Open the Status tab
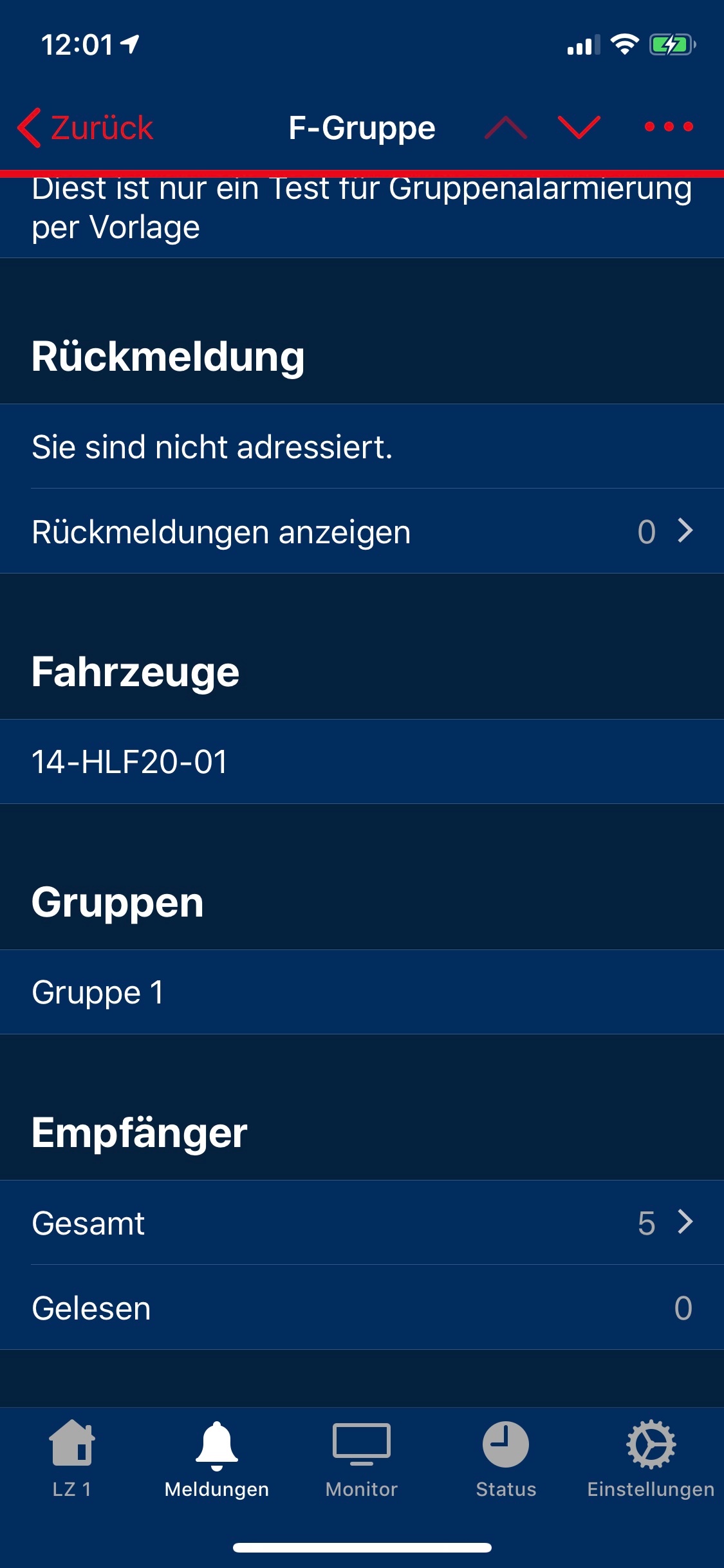724x1568 pixels. [x=506, y=1459]
